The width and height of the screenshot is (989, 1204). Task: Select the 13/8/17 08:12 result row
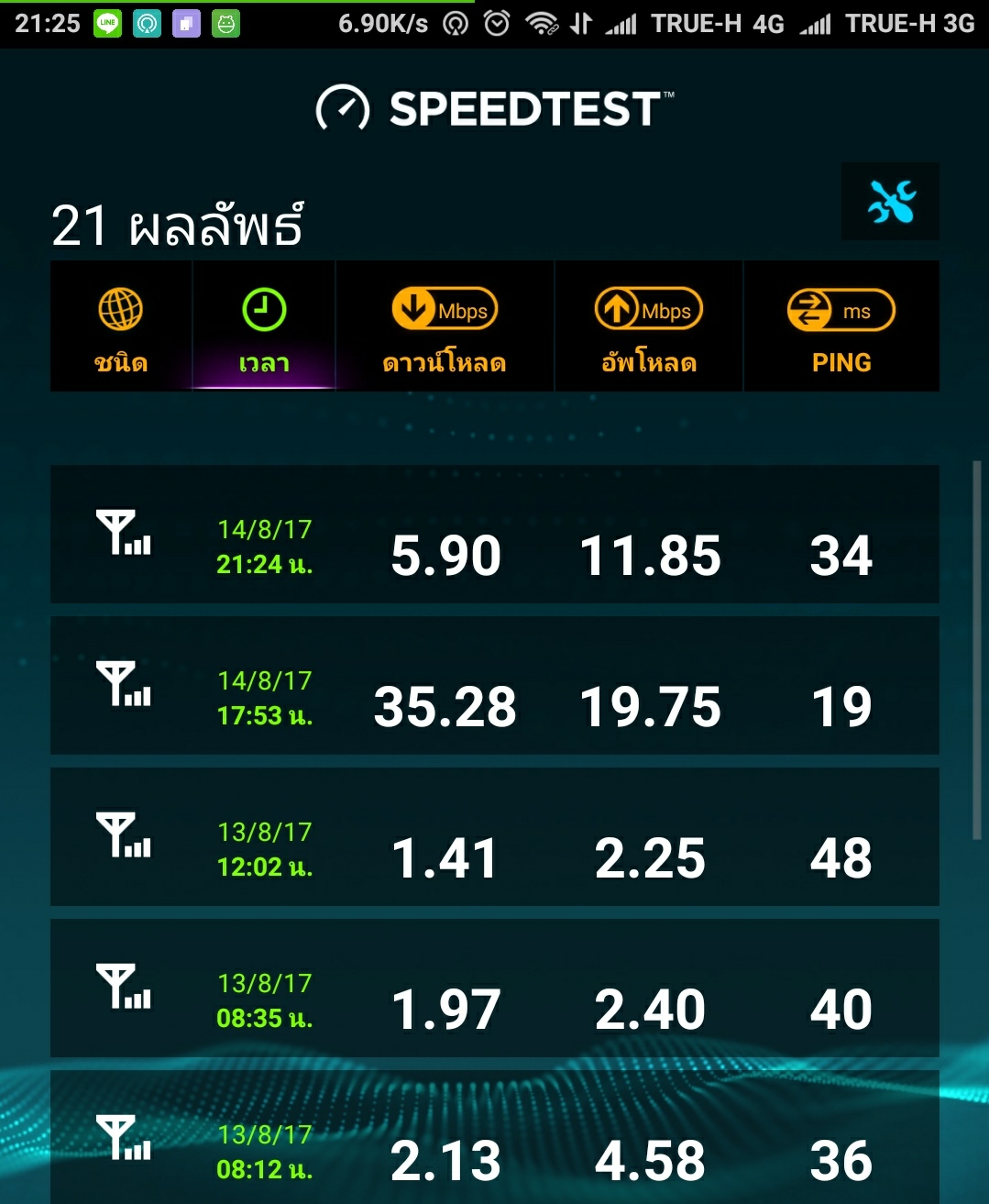pyautogui.click(x=494, y=1138)
